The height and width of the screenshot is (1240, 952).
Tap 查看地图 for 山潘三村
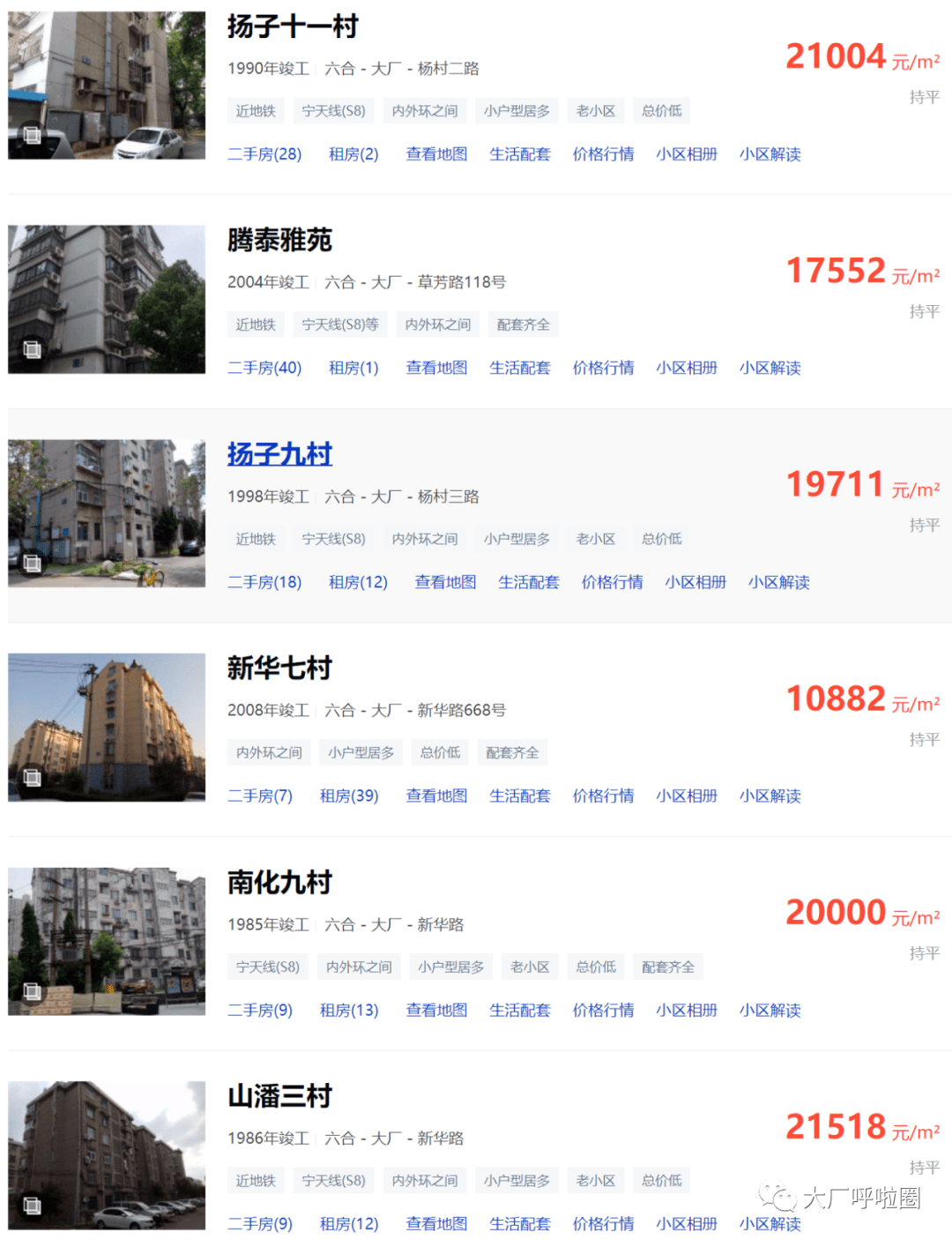(436, 1224)
